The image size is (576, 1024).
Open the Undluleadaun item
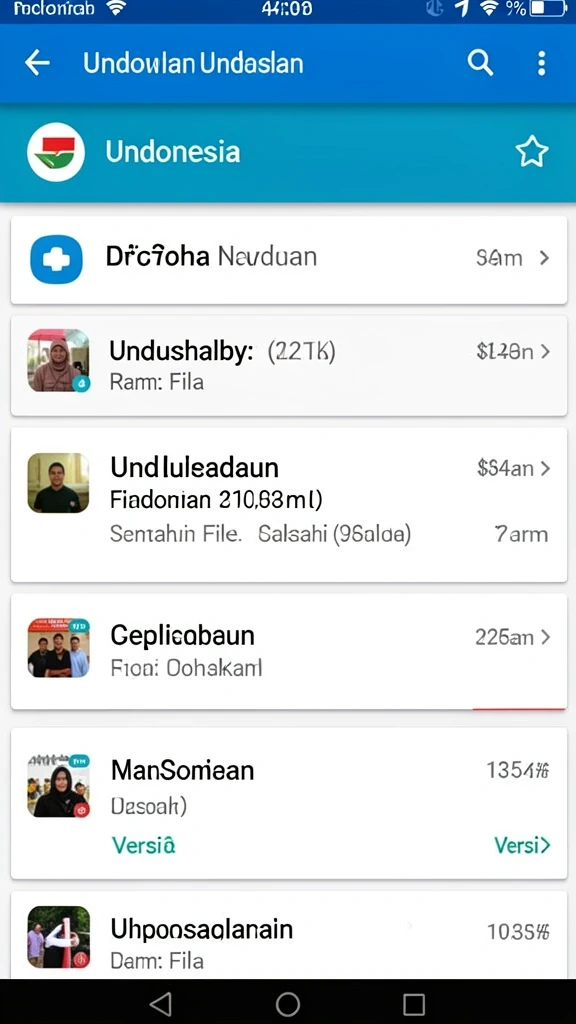tap(289, 505)
